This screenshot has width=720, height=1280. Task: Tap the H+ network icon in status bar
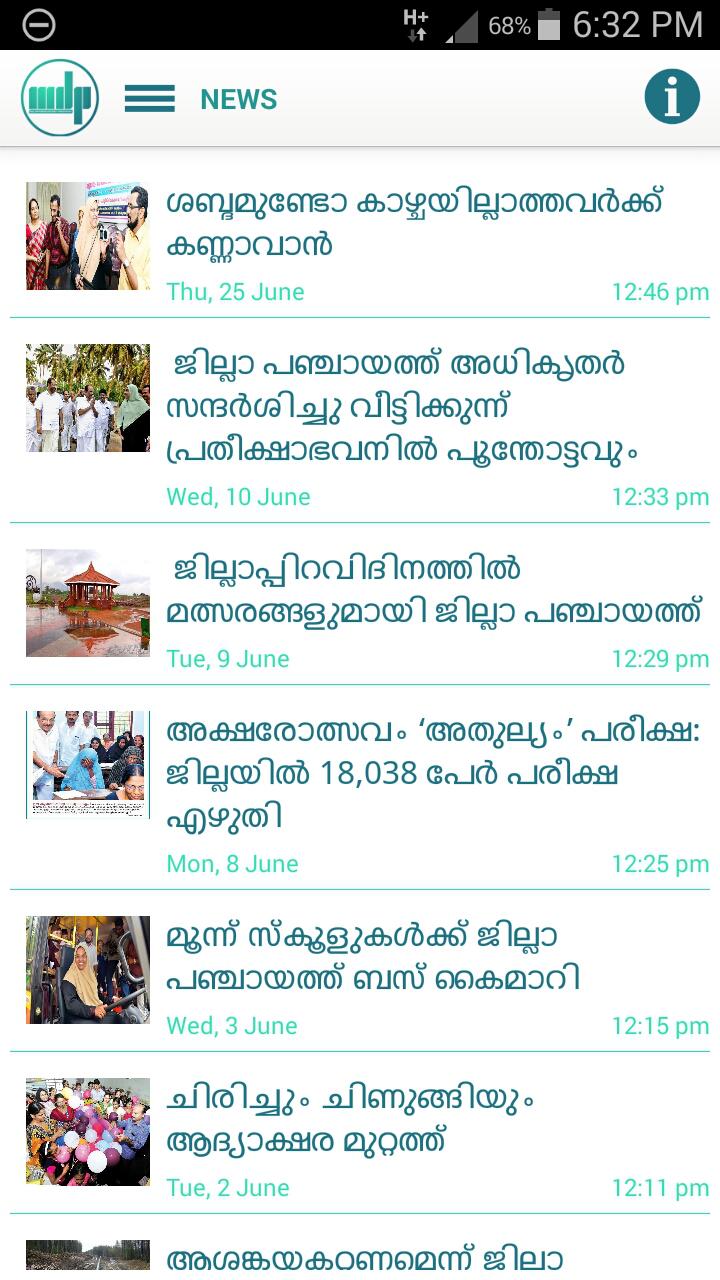click(x=418, y=24)
